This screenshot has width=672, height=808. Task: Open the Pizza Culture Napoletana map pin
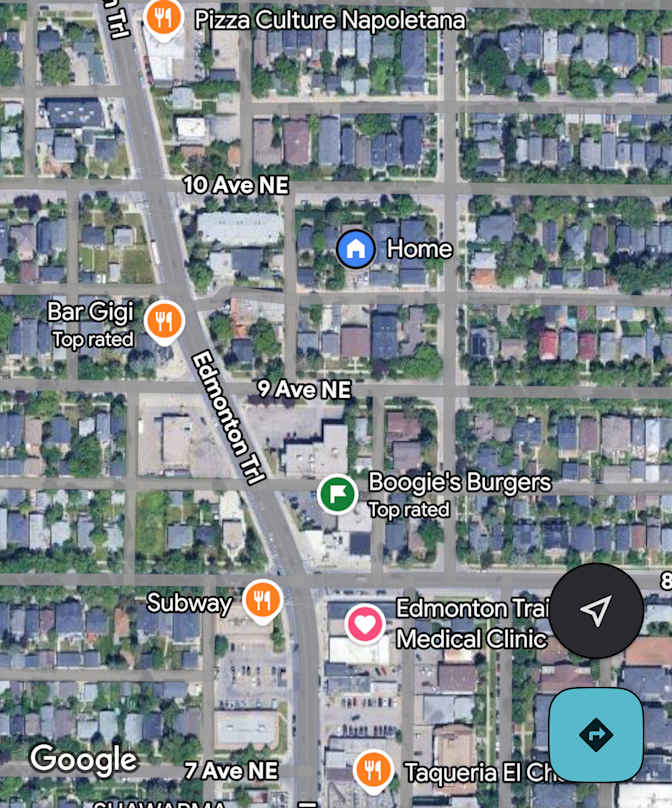click(163, 18)
